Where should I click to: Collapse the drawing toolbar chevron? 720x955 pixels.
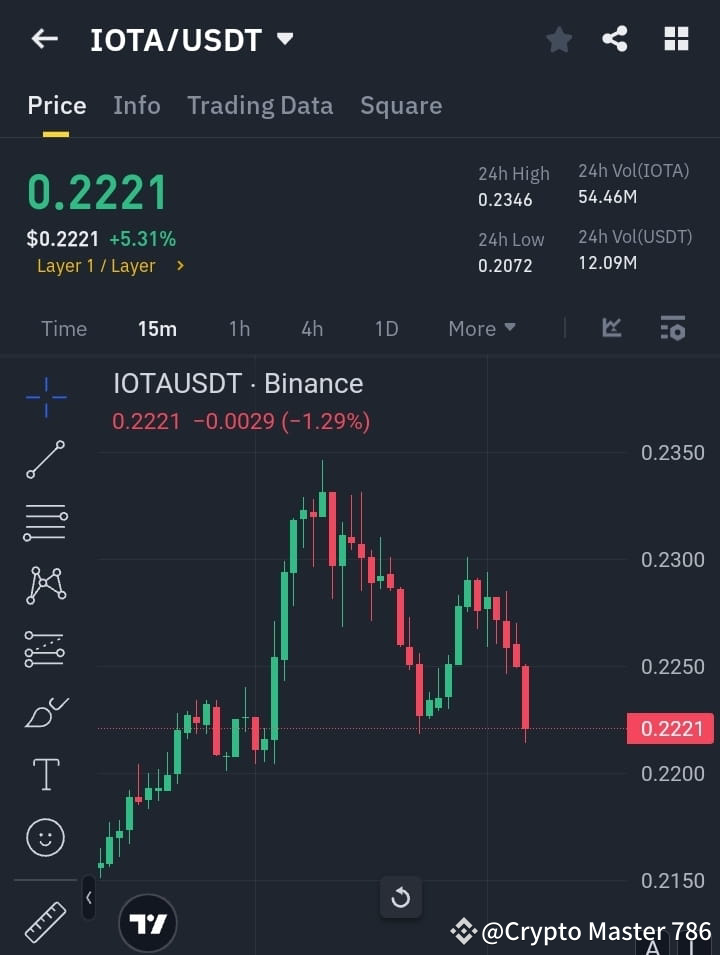pos(88,898)
